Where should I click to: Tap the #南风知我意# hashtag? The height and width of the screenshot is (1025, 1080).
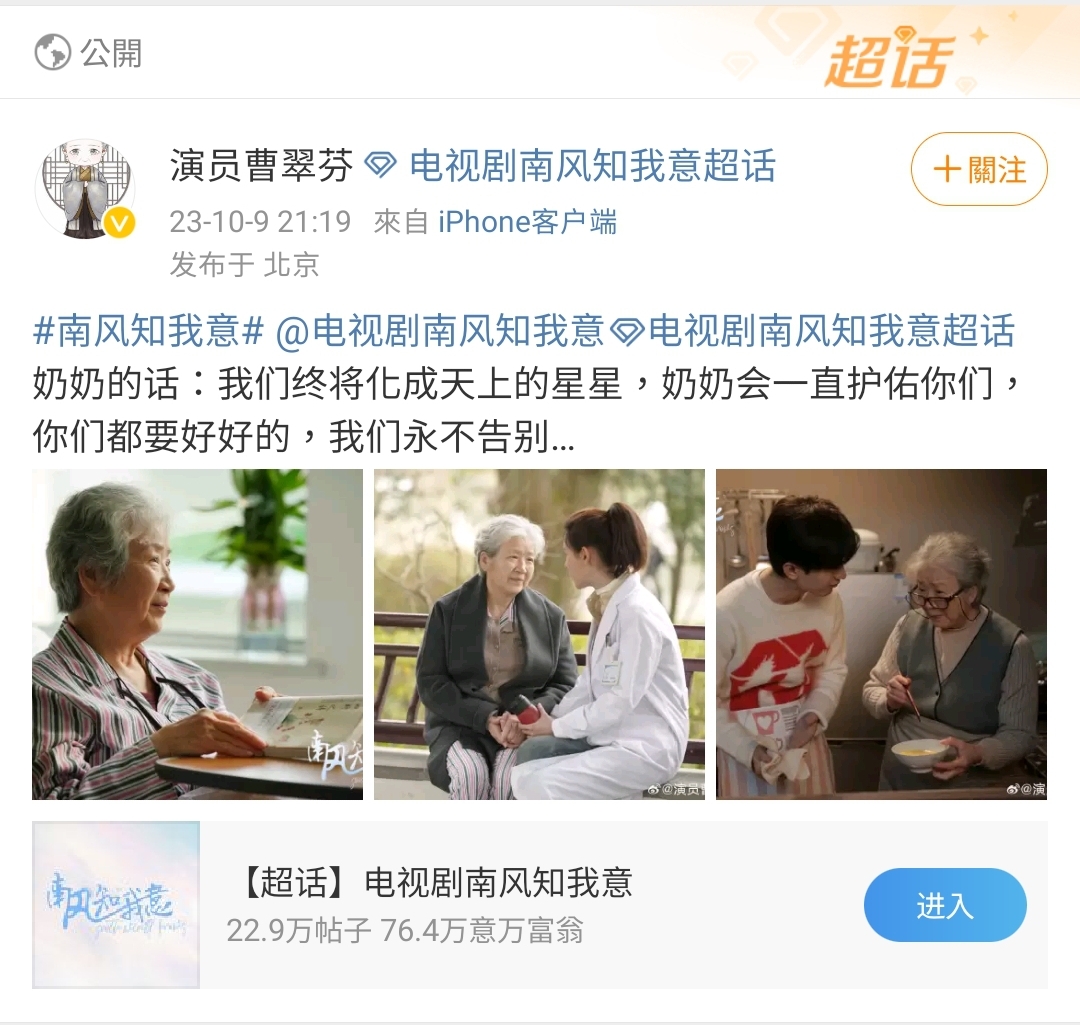(148, 330)
